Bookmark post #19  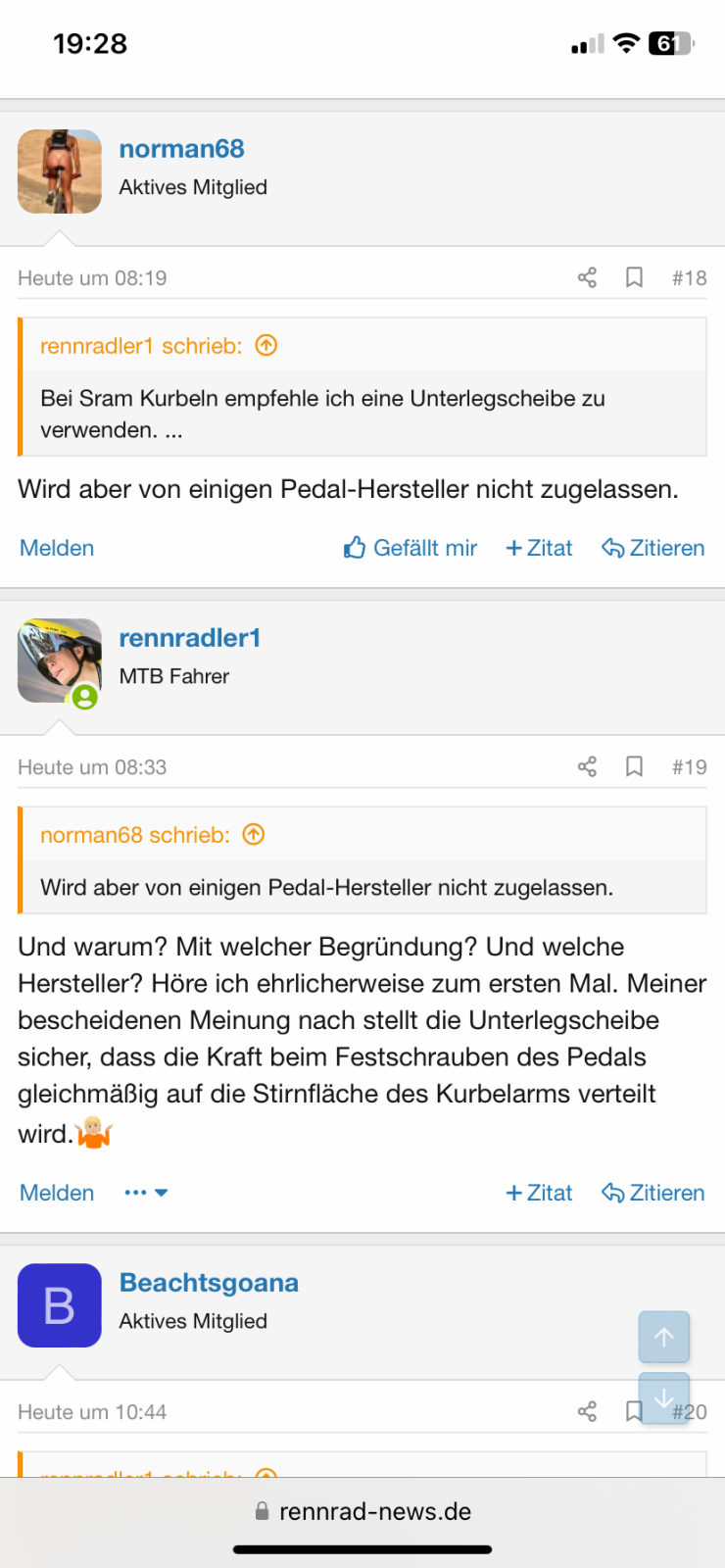pyautogui.click(x=634, y=766)
